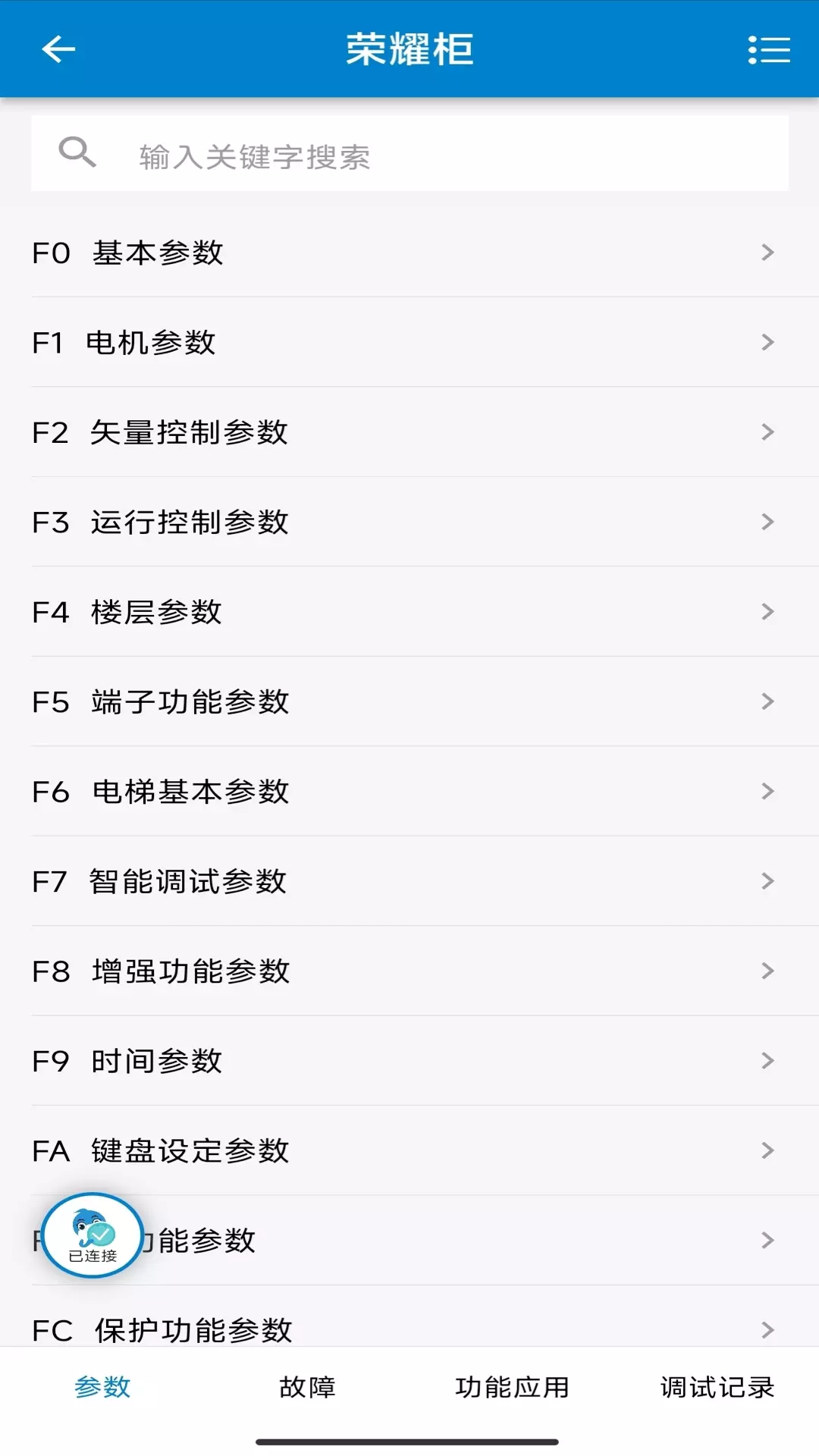Go back using the top-left arrow

click(58, 50)
